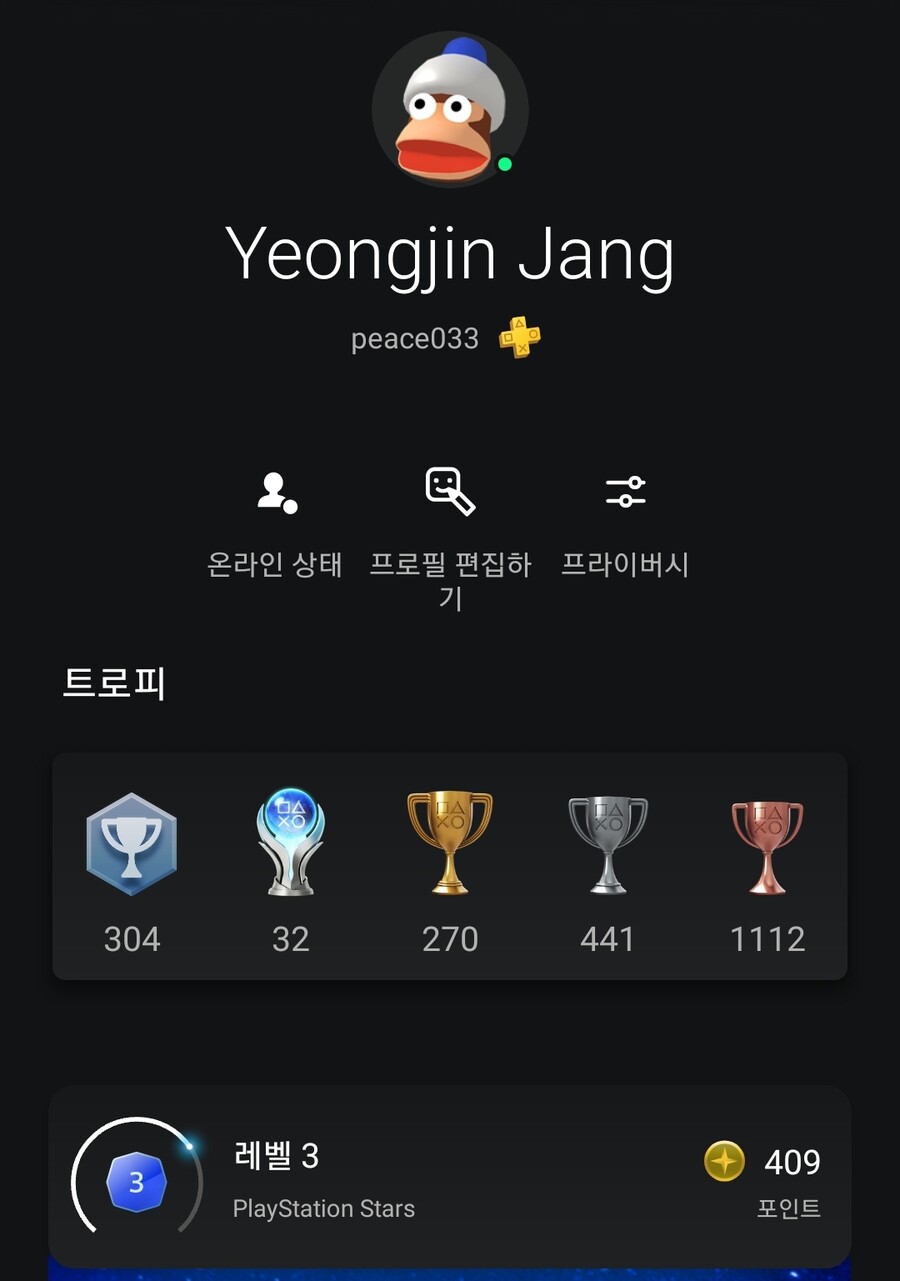Select the platinum trophy icon
Viewport: 900px width, 1281px height.
point(290,843)
